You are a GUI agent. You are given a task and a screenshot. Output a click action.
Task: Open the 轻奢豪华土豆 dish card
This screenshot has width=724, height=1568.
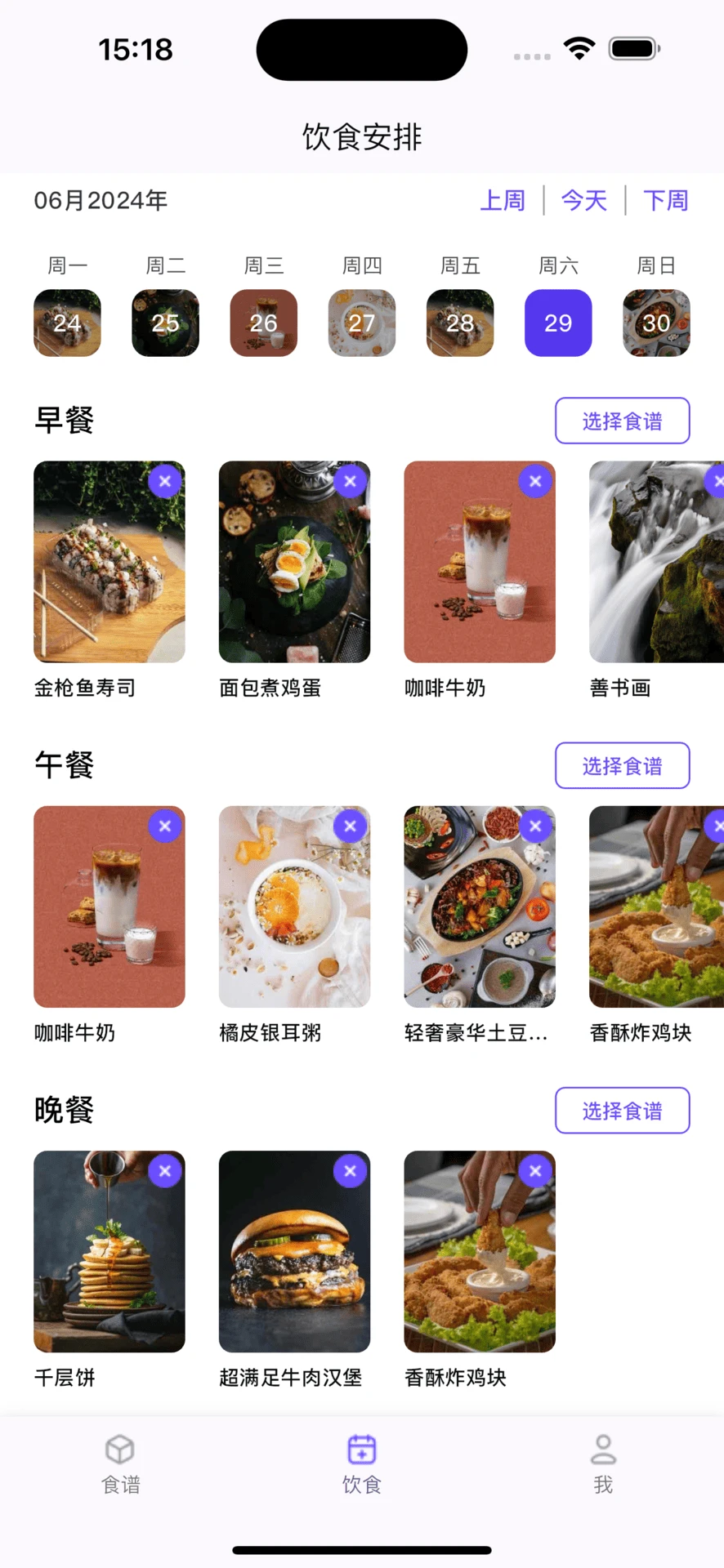pyautogui.click(x=479, y=906)
